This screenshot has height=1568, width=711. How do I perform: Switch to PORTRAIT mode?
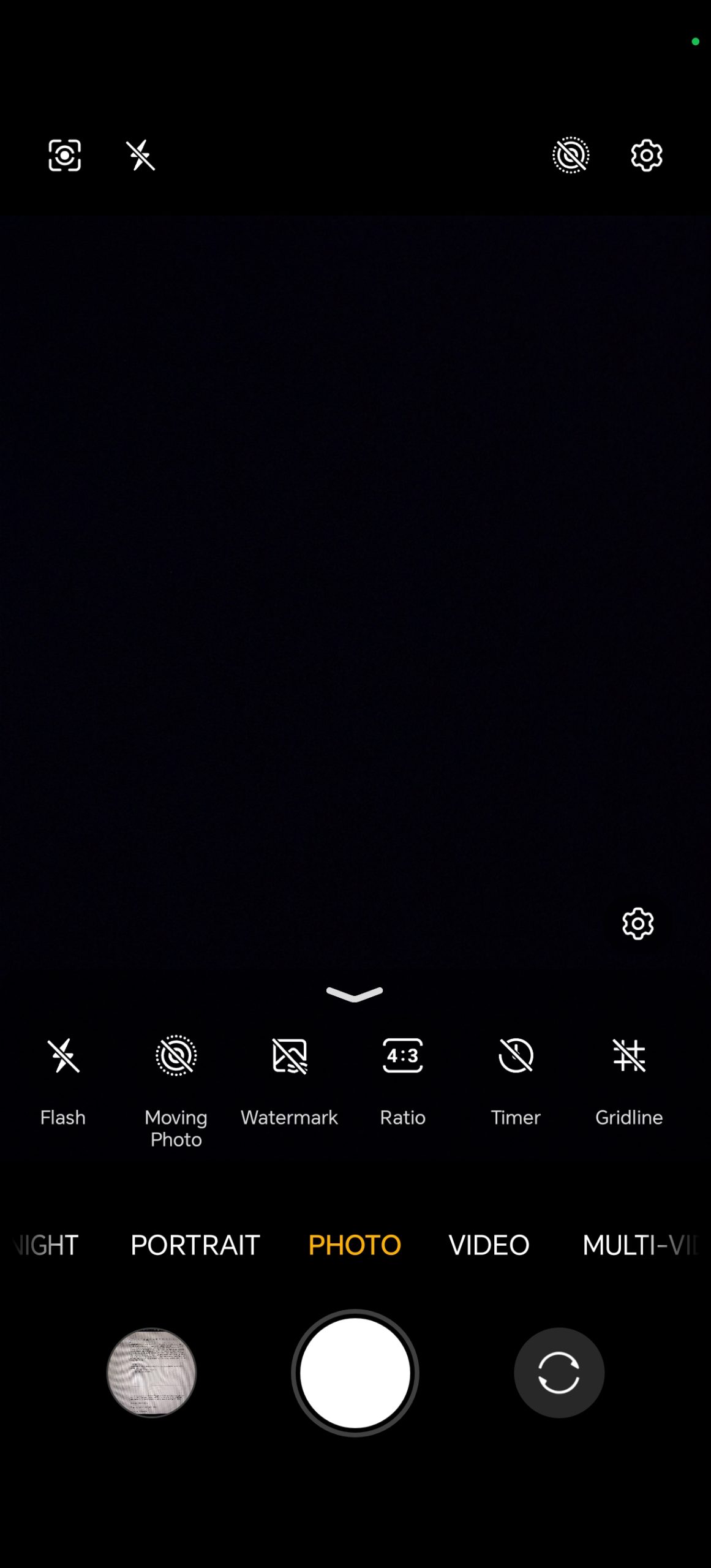(195, 1246)
